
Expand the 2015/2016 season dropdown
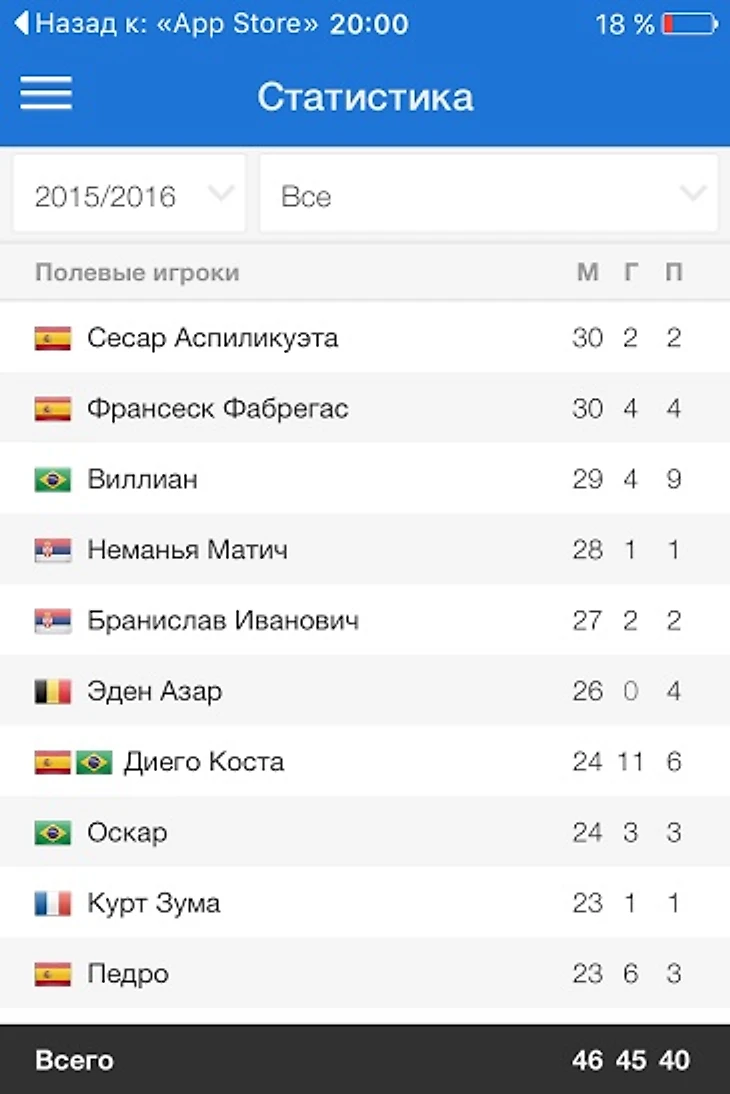(x=129, y=195)
